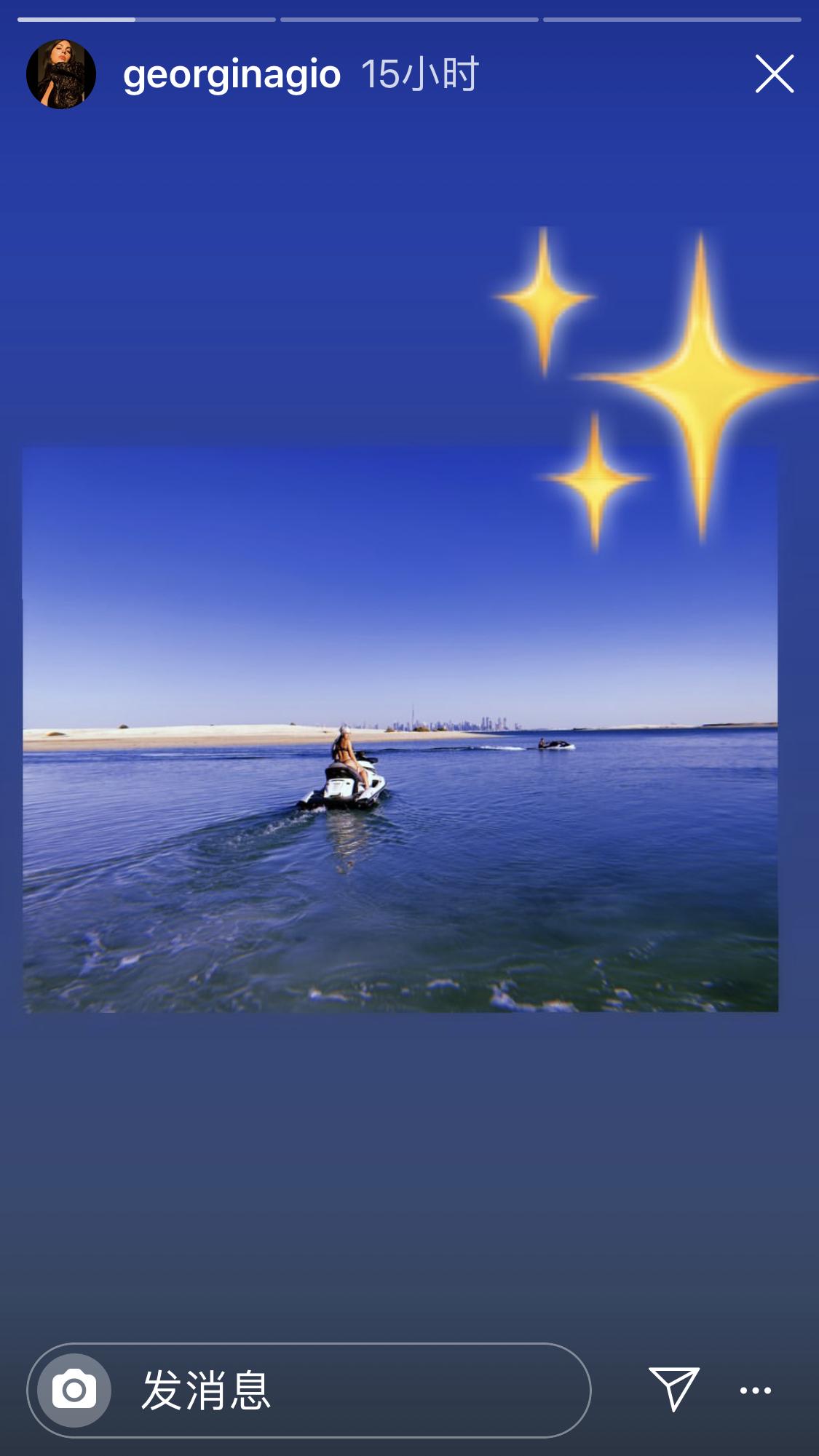Open georginagio's profile picture

(x=61, y=74)
